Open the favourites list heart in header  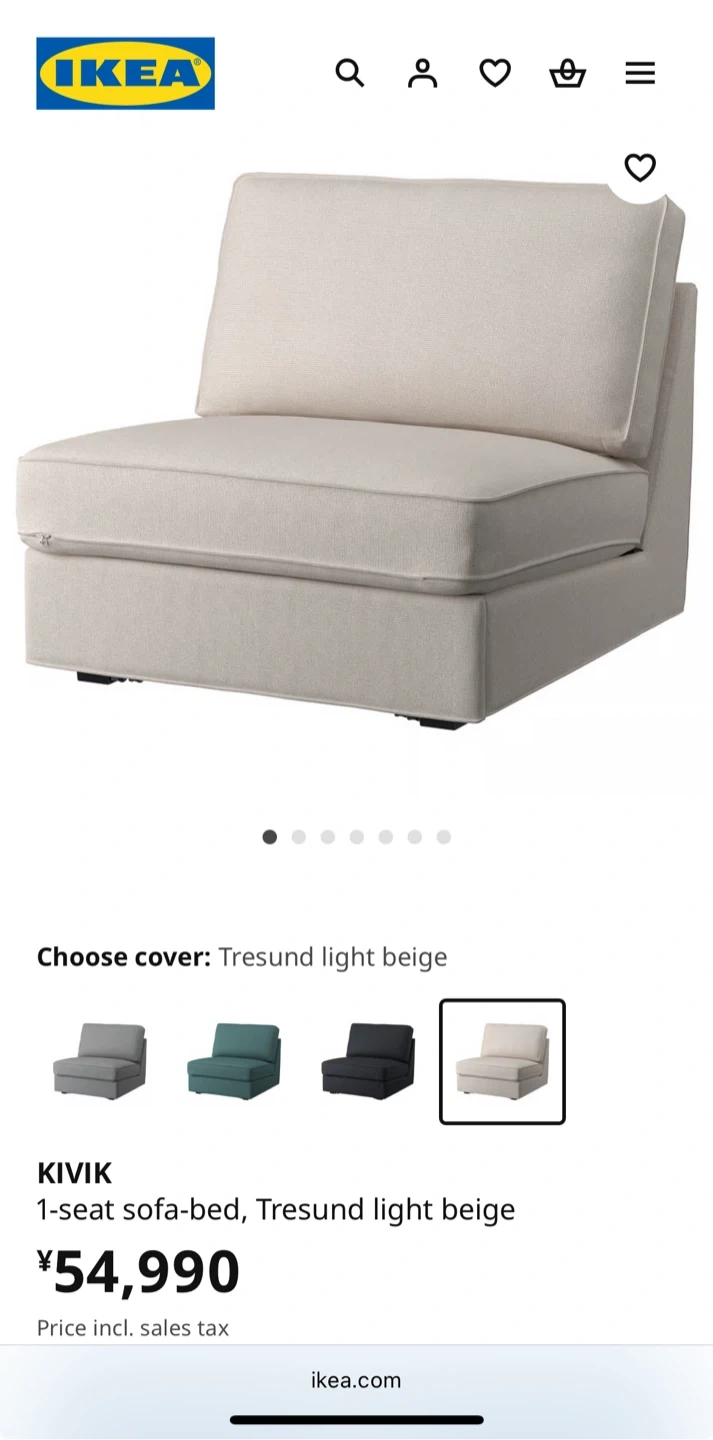[x=495, y=73]
